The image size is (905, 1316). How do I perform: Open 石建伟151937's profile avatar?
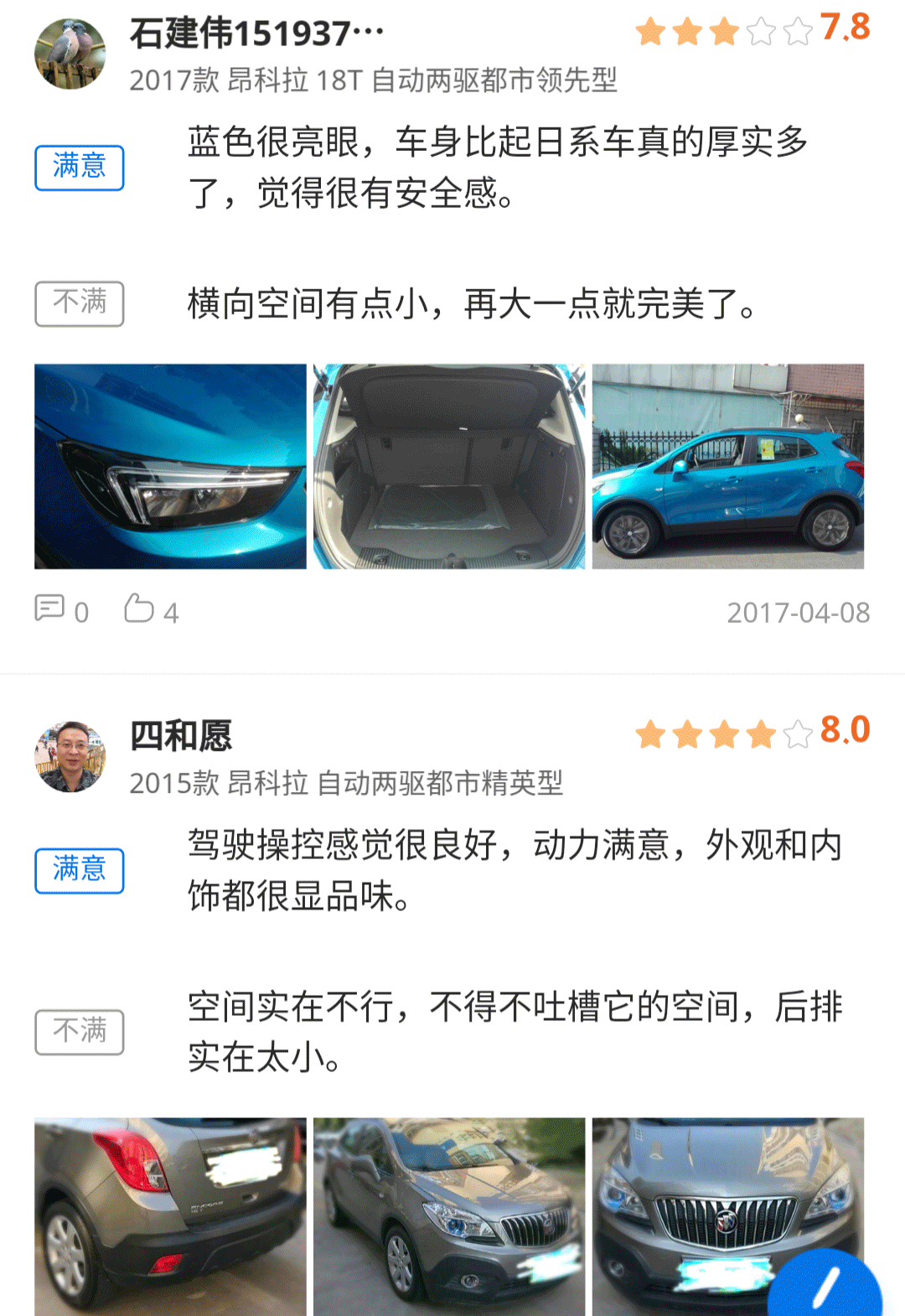pyautogui.click(x=70, y=54)
